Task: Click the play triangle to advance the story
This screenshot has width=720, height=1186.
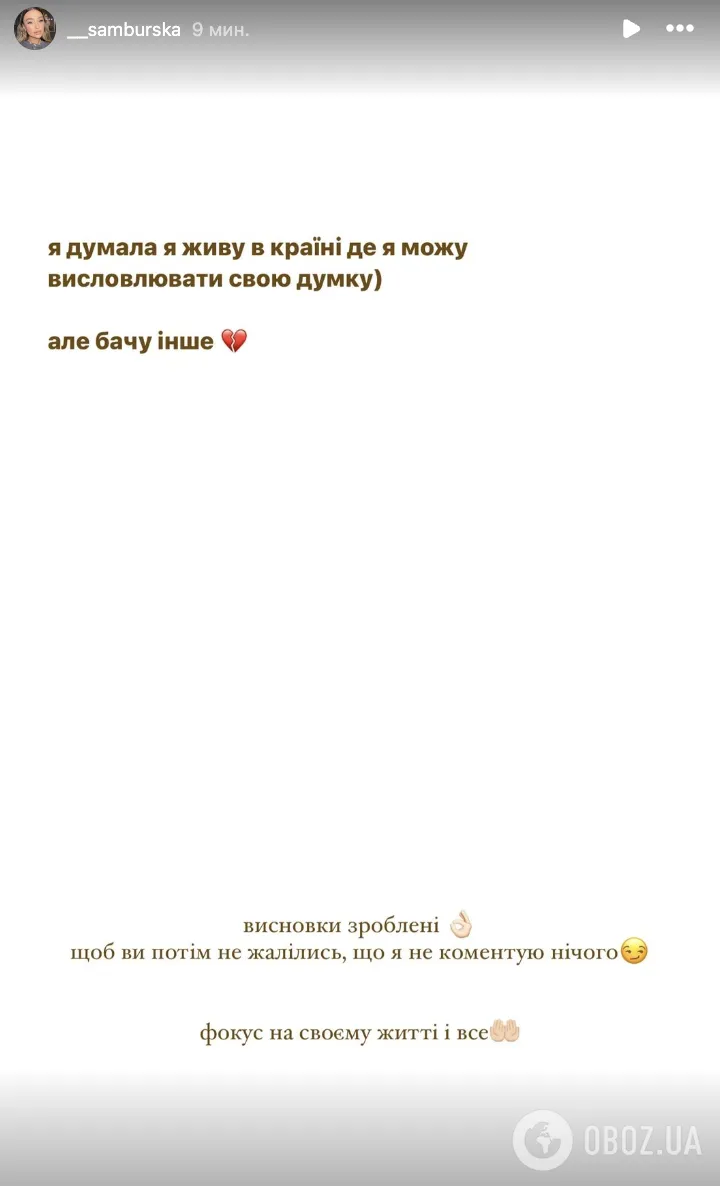Action: pos(631,29)
